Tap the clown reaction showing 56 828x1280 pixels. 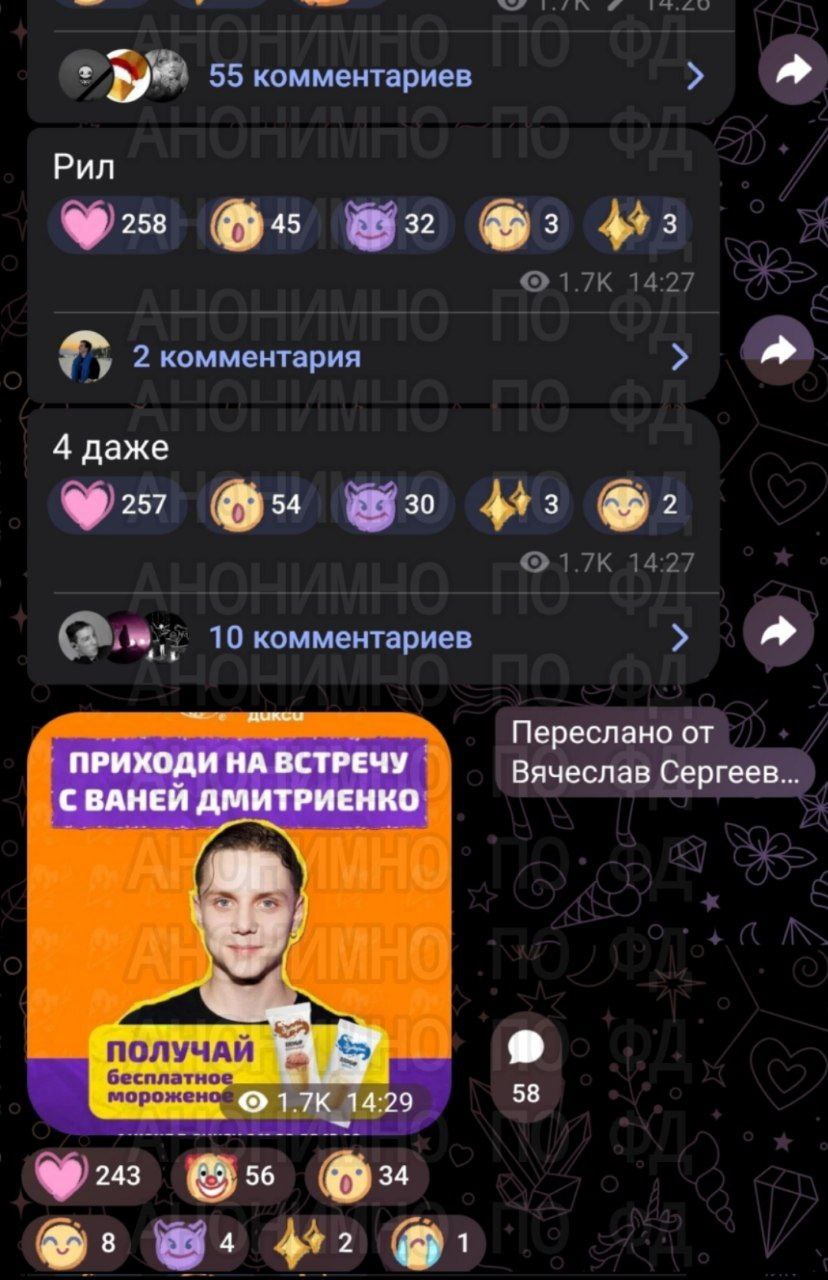tap(231, 1176)
